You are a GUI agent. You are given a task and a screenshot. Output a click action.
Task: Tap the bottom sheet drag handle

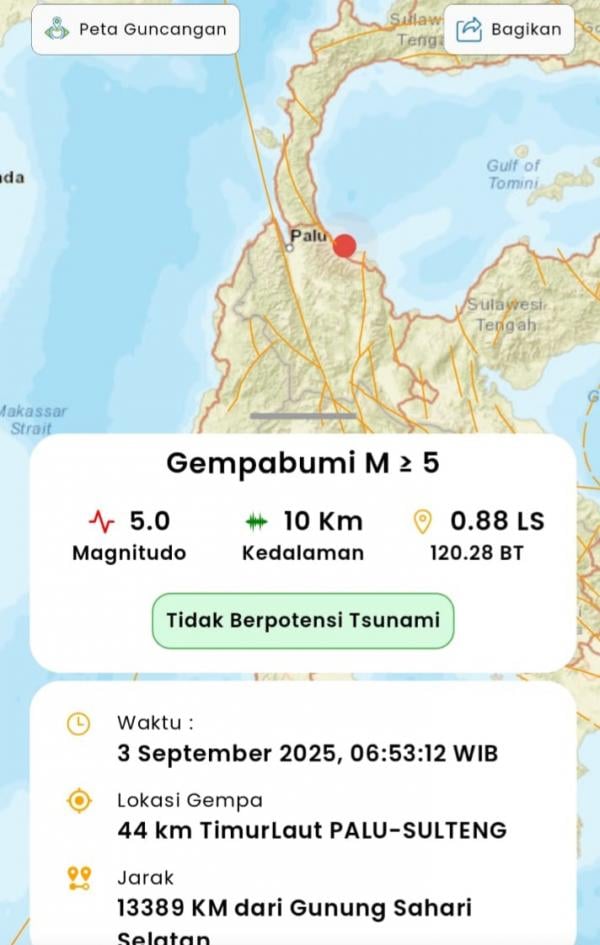[302, 416]
